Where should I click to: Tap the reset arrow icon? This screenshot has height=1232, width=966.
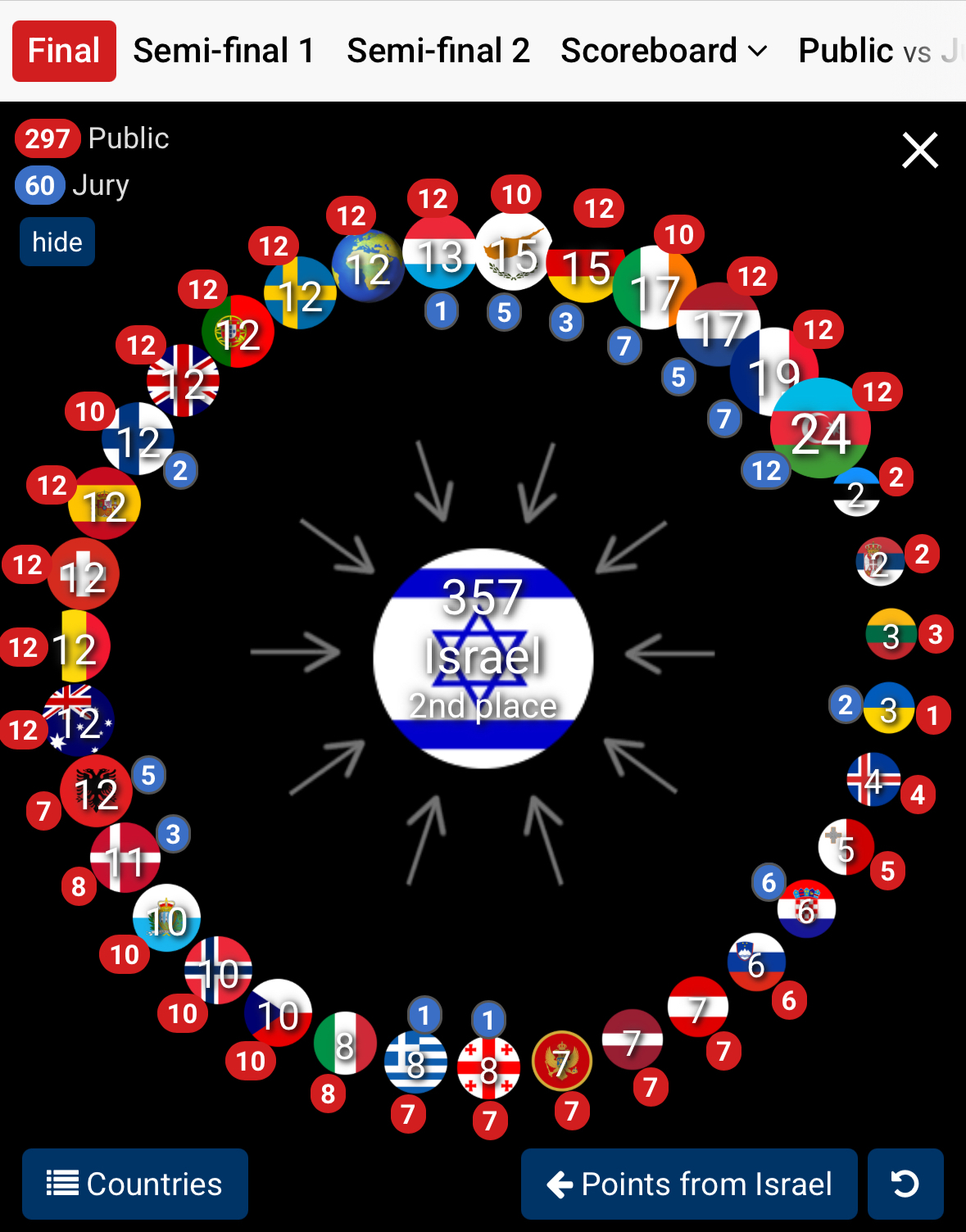click(905, 1184)
